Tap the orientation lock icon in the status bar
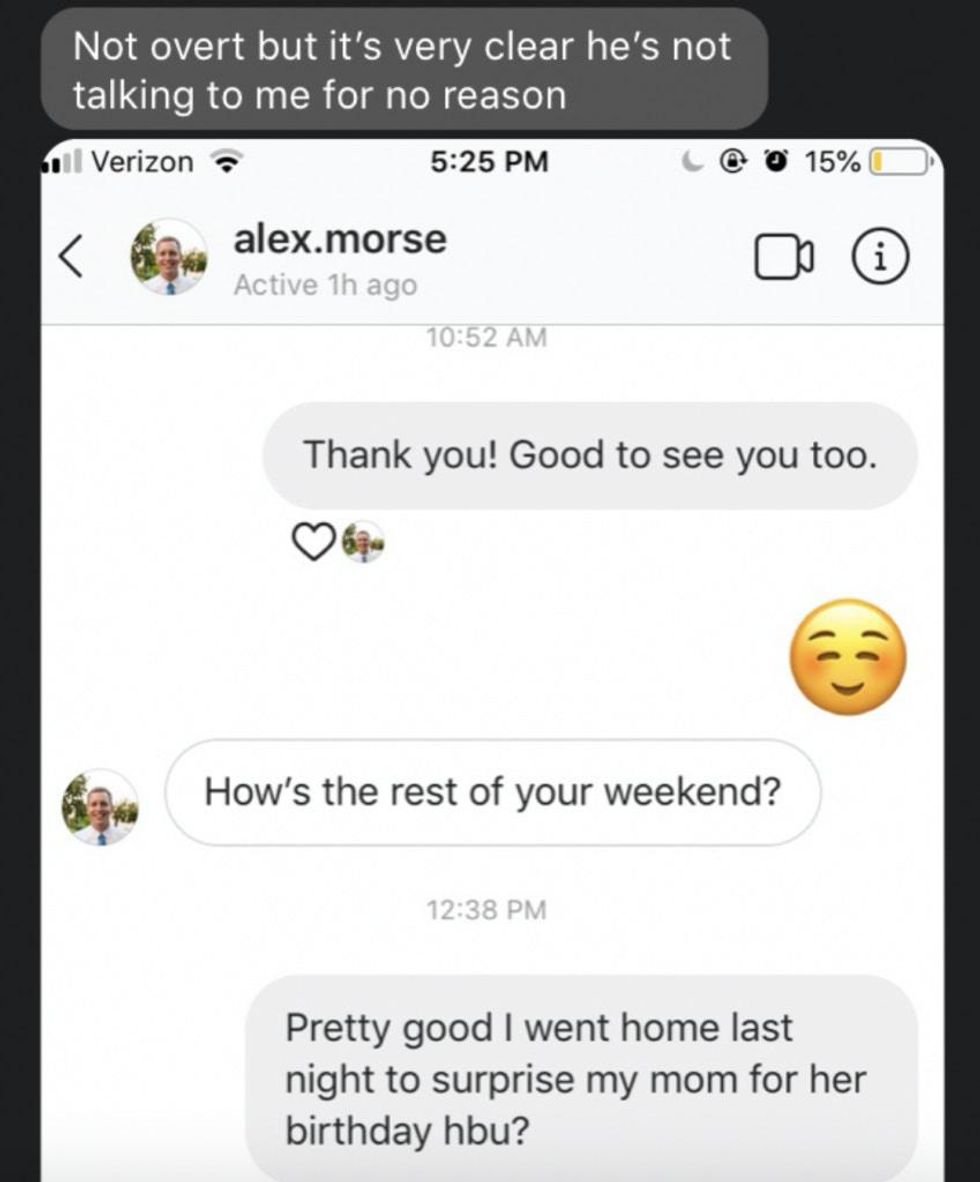The width and height of the screenshot is (980, 1182). (x=735, y=161)
